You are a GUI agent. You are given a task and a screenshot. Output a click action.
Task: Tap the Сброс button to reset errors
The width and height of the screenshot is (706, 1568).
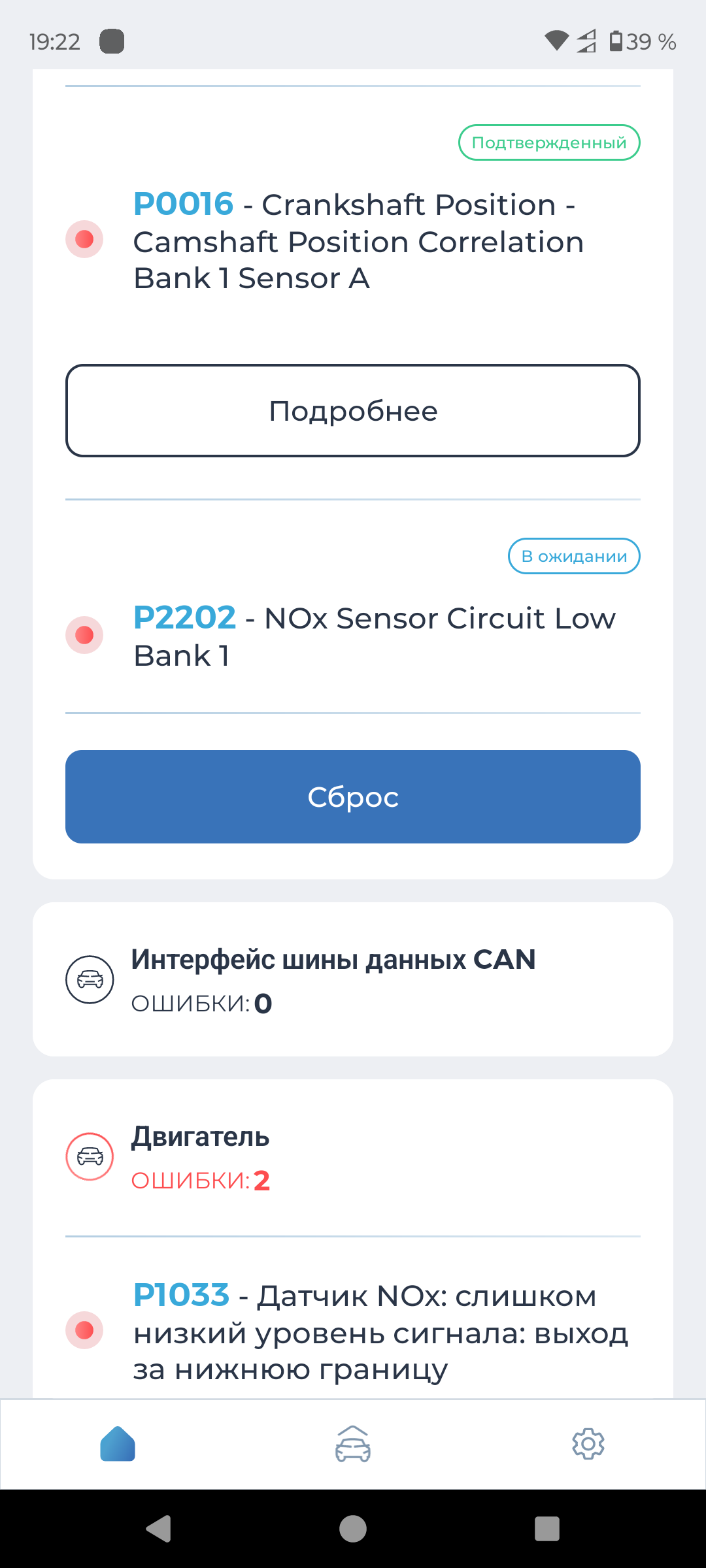click(x=353, y=796)
